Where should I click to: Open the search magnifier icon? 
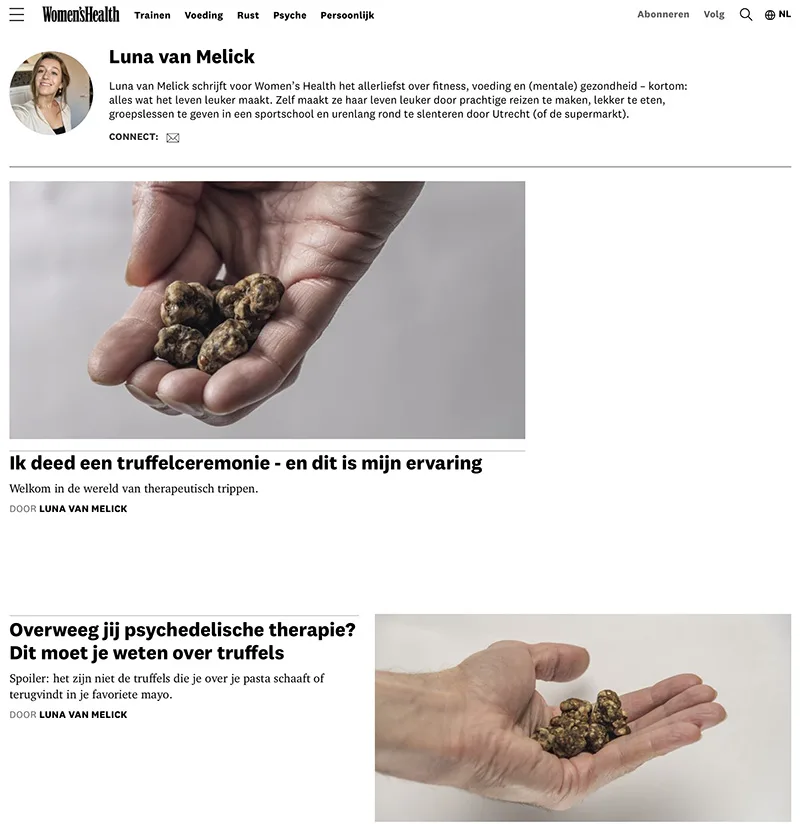coord(746,15)
